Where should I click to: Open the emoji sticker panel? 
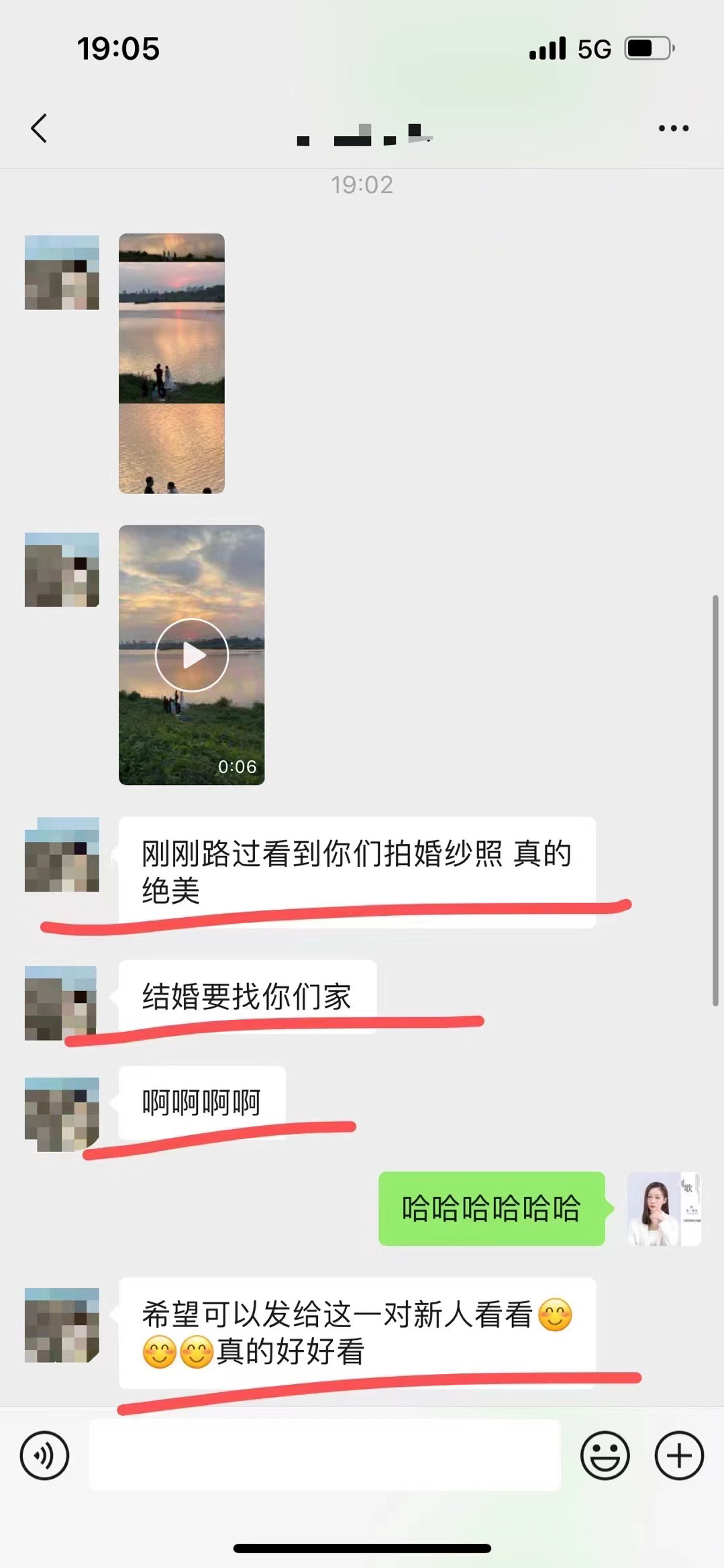pyautogui.click(x=605, y=1455)
